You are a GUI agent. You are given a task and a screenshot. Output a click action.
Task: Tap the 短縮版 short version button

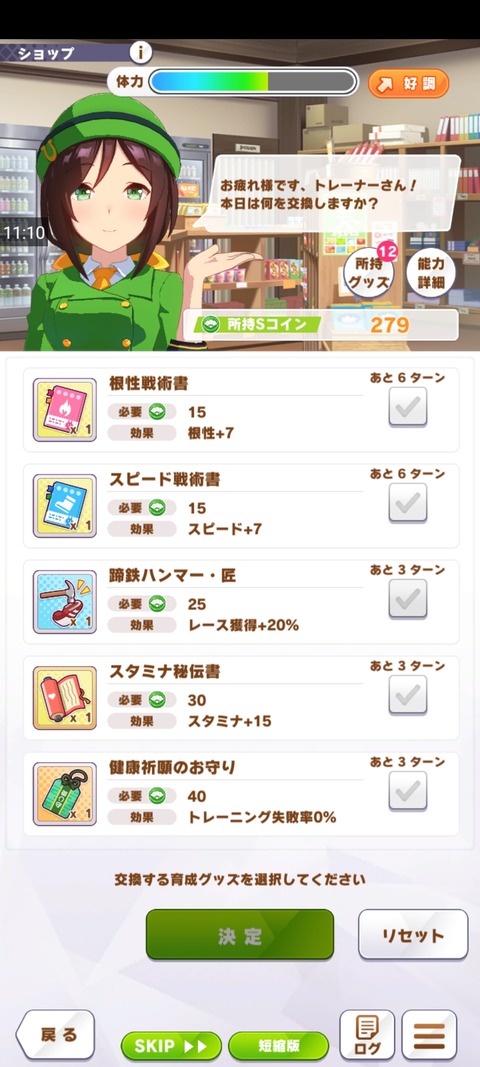click(x=278, y=1046)
